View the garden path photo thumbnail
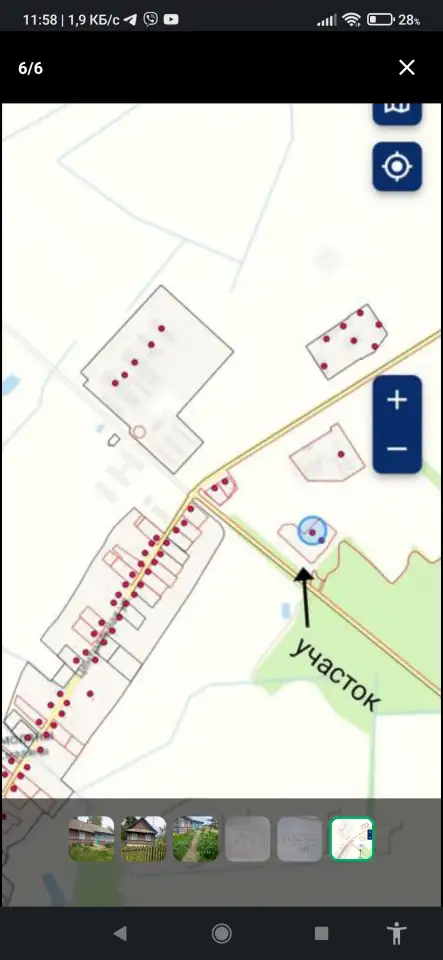The height and width of the screenshot is (960, 443). pos(196,839)
